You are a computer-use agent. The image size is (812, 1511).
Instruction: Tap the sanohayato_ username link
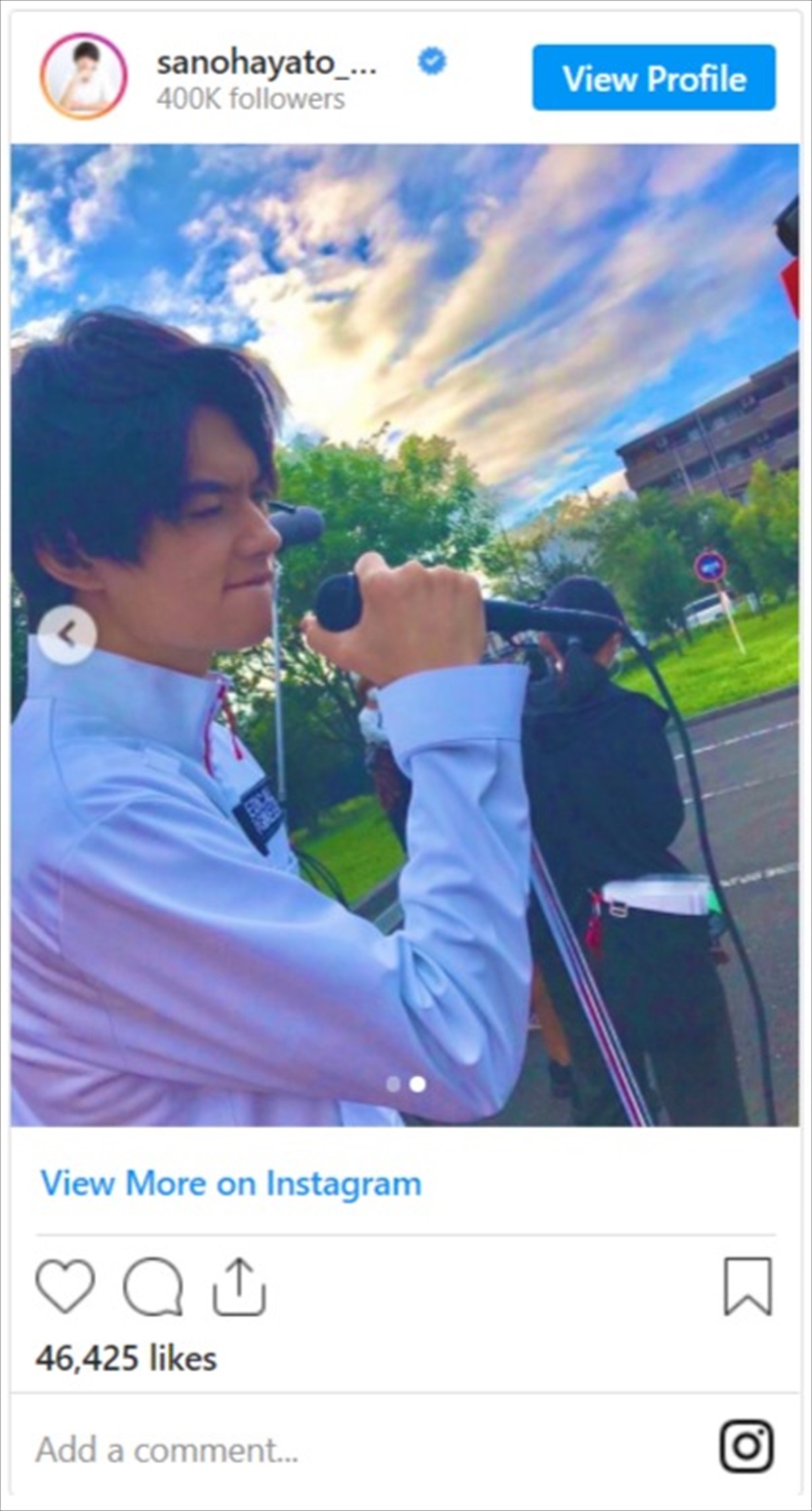click(x=267, y=63)
